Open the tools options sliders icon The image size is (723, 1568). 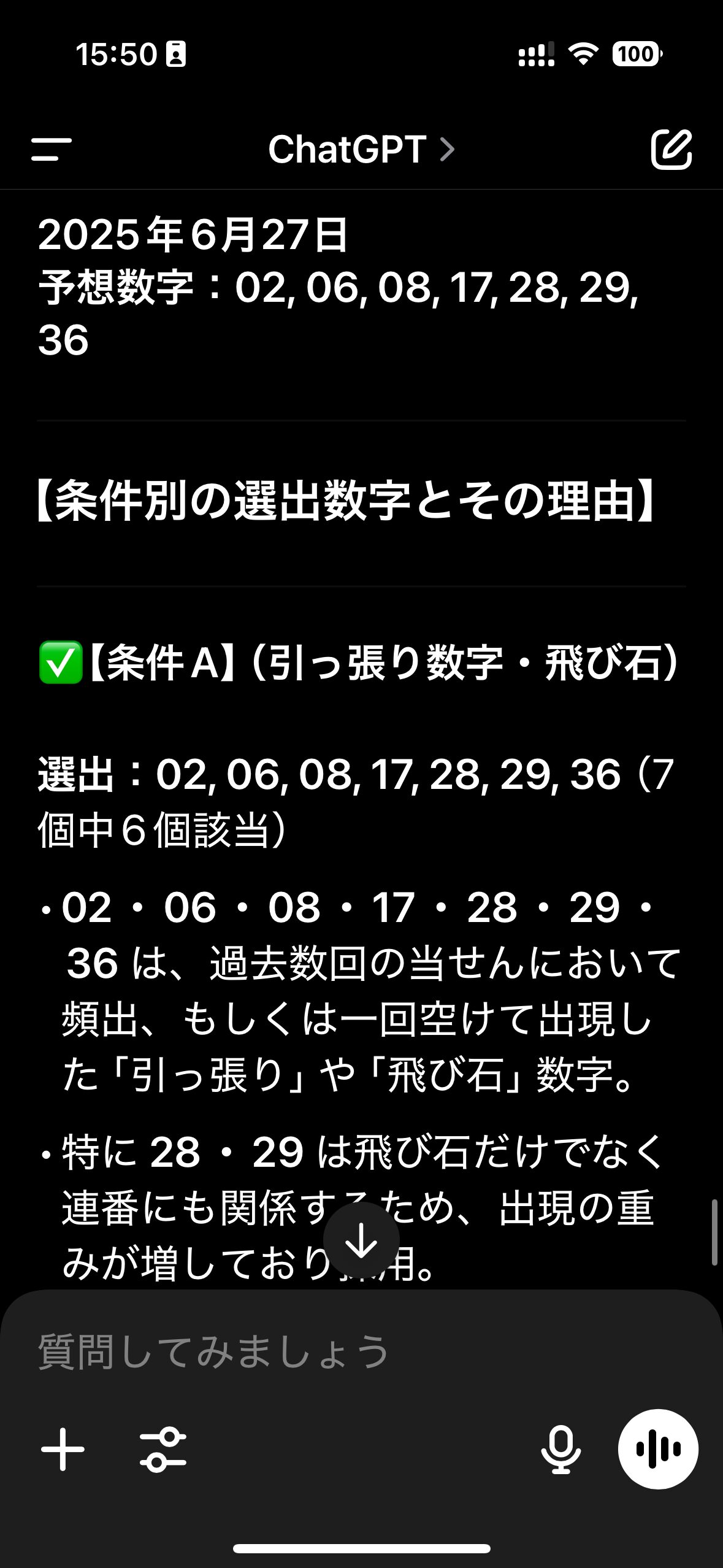coord(163,1450)
